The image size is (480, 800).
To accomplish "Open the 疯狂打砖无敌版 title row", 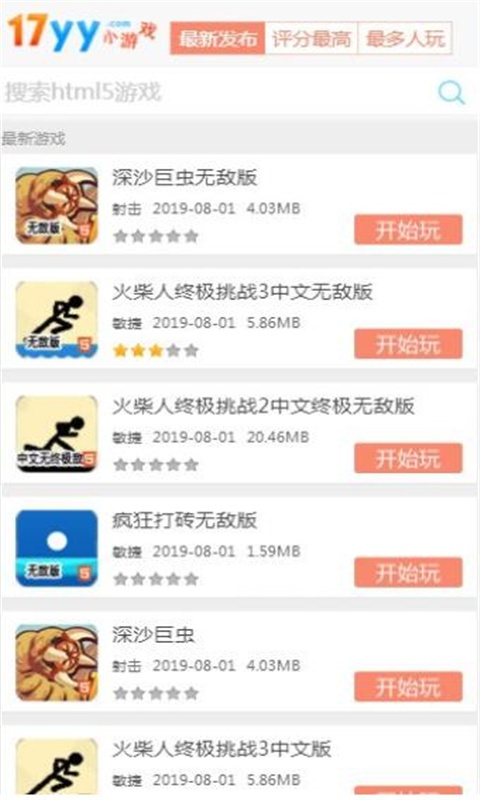I will tap(240, 548).
